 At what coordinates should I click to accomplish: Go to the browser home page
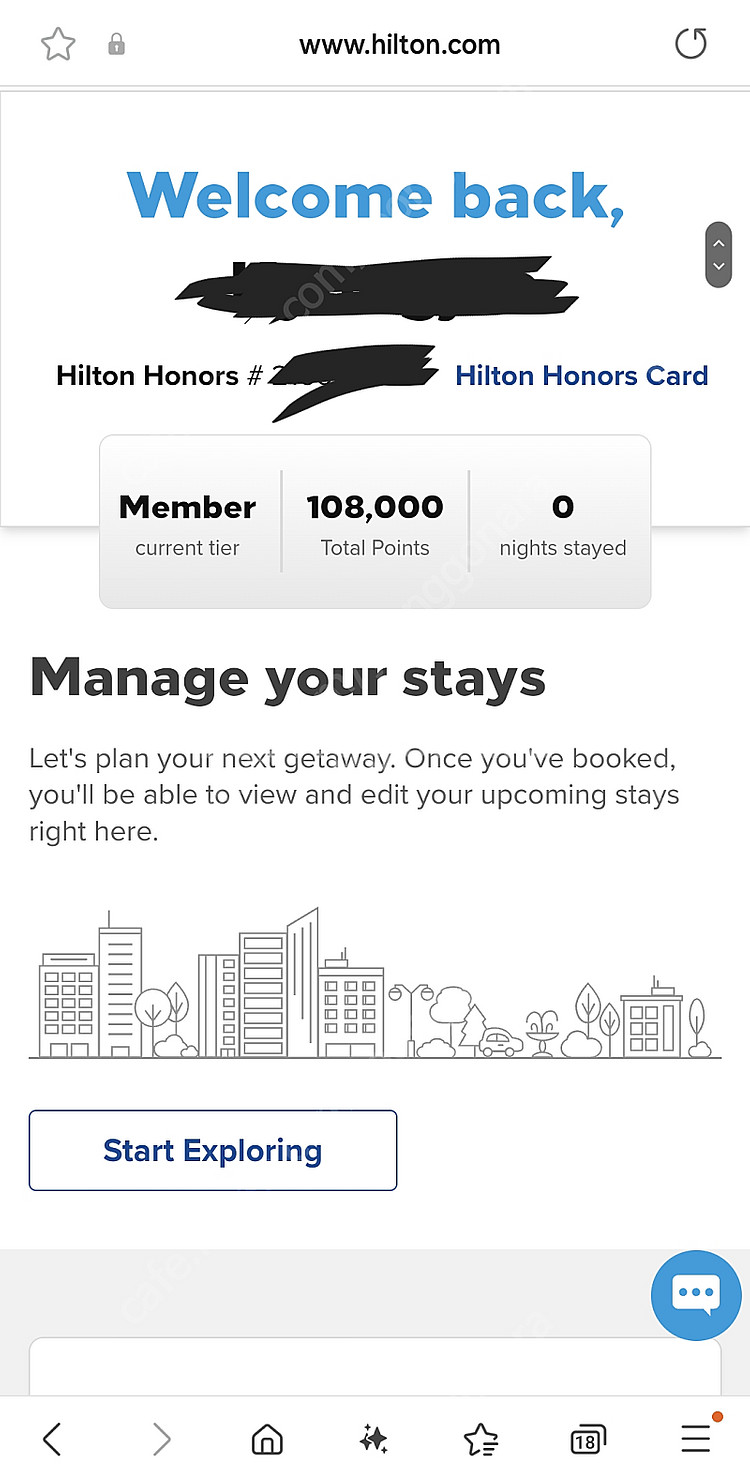tap(266, 1440)
